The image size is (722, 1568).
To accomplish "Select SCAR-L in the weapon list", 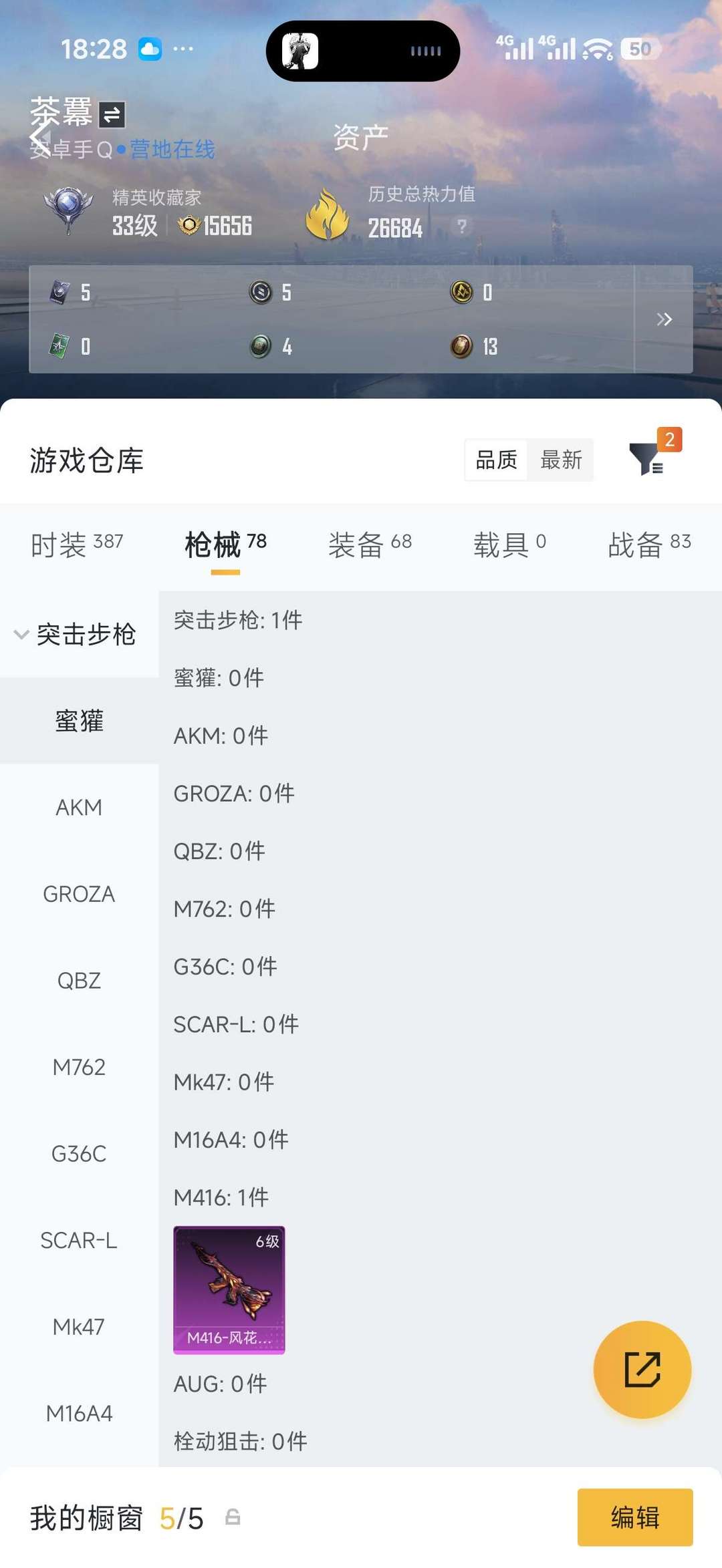I will click(x=79, y=1240).
